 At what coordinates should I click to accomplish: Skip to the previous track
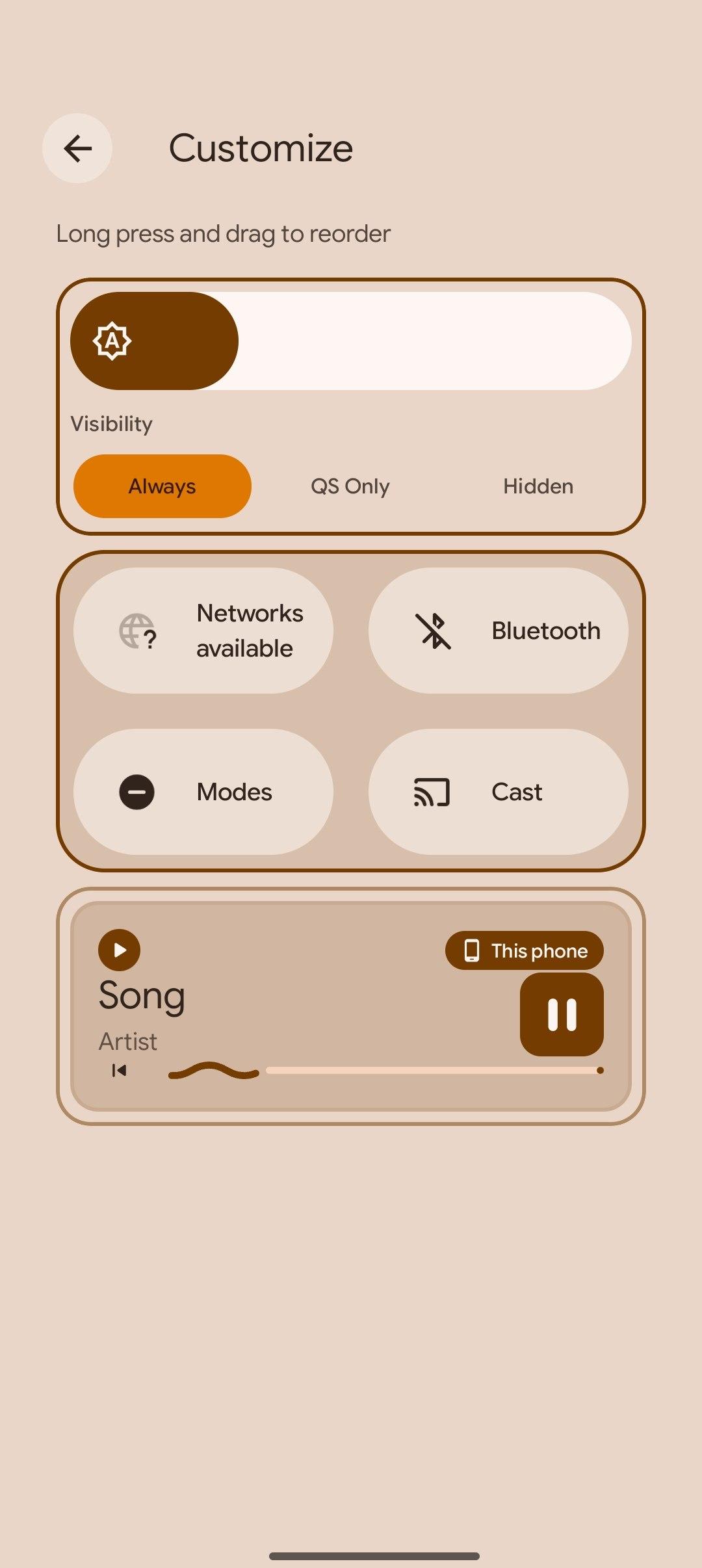pos(119,1070)
